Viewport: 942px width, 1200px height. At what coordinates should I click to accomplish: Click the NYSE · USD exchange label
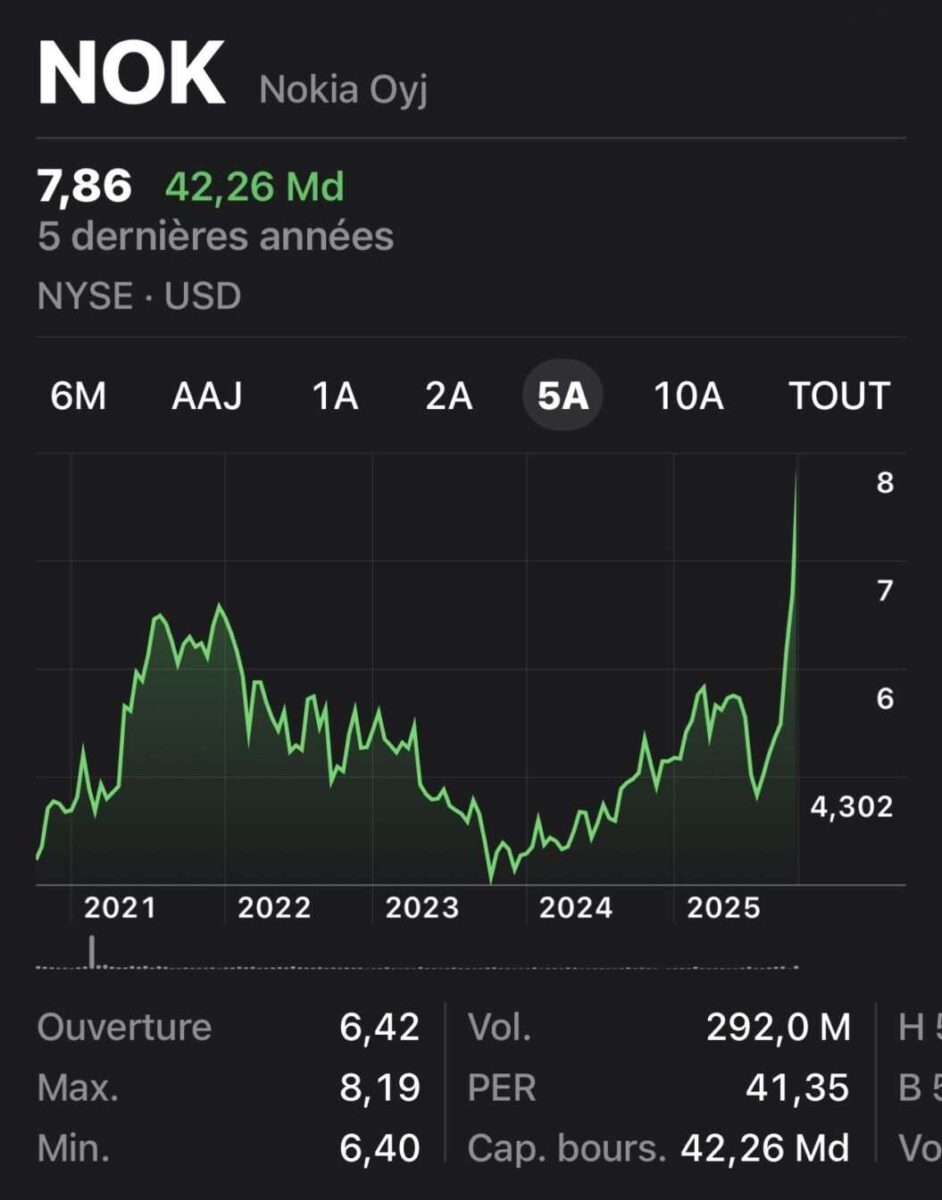click(138, 296)
